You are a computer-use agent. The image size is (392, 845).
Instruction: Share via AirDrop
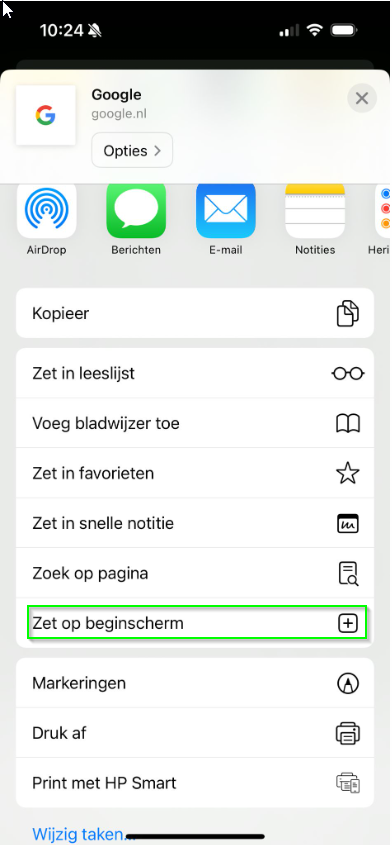tap(46, 218)
